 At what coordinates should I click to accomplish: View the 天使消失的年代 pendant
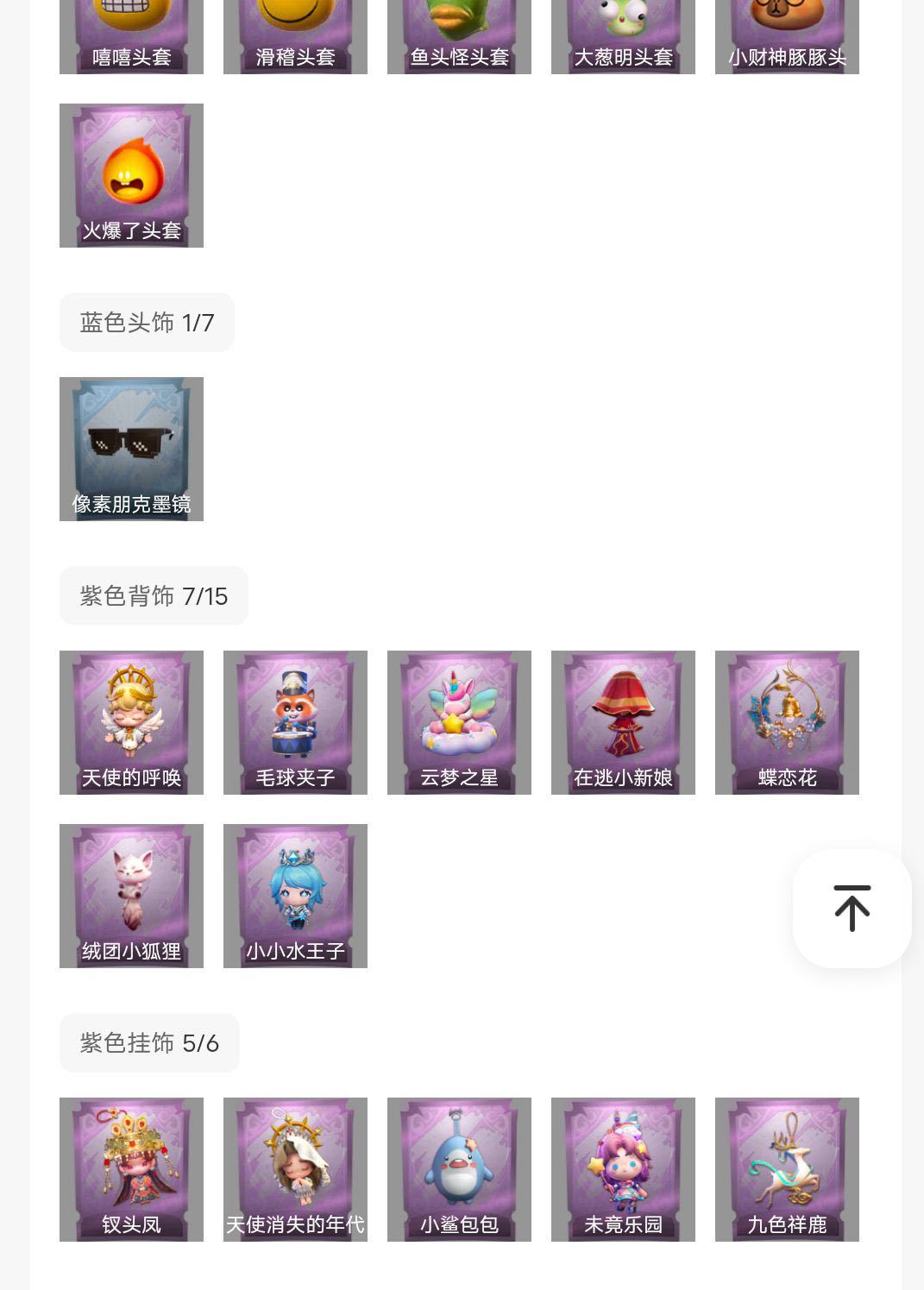pos(295,1169)
